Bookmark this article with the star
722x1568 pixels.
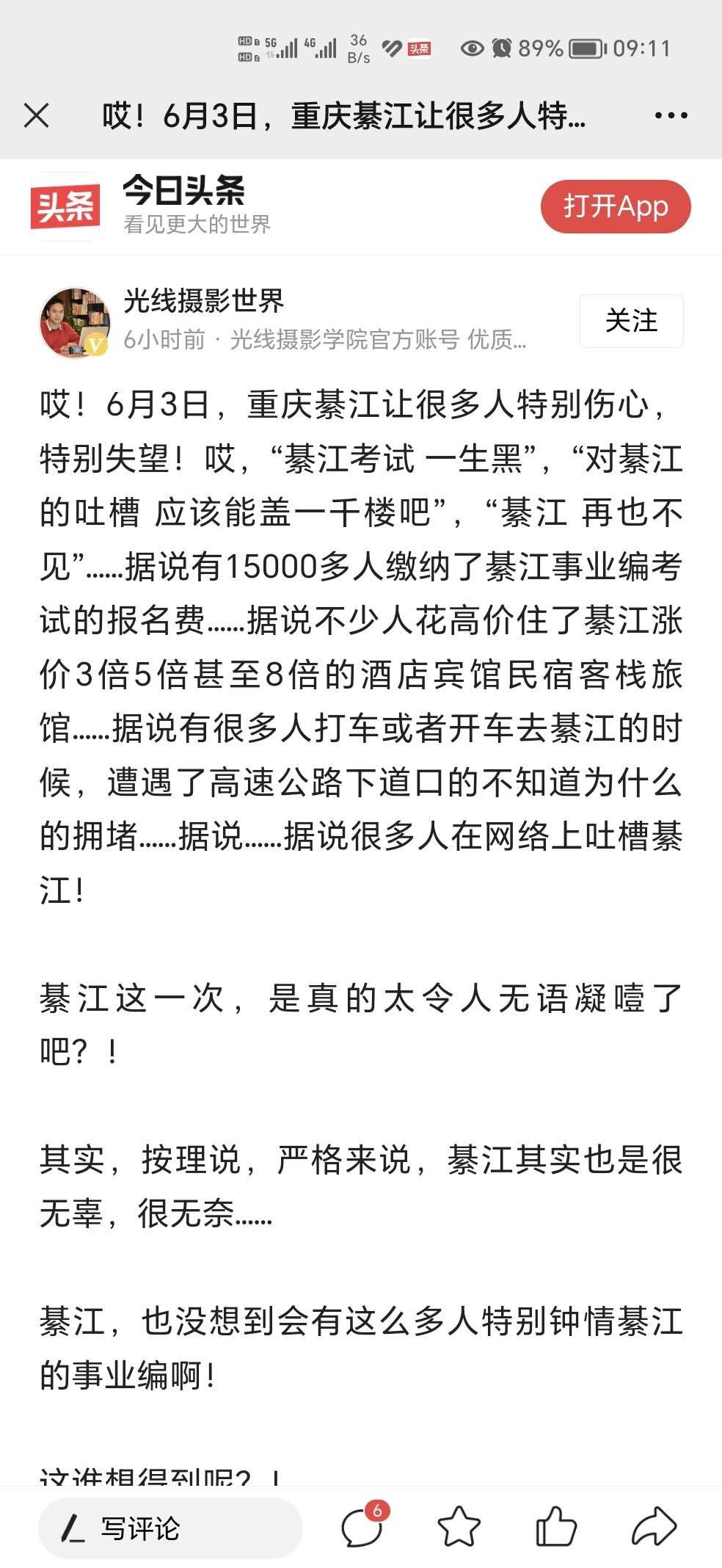pos(459,1528)
